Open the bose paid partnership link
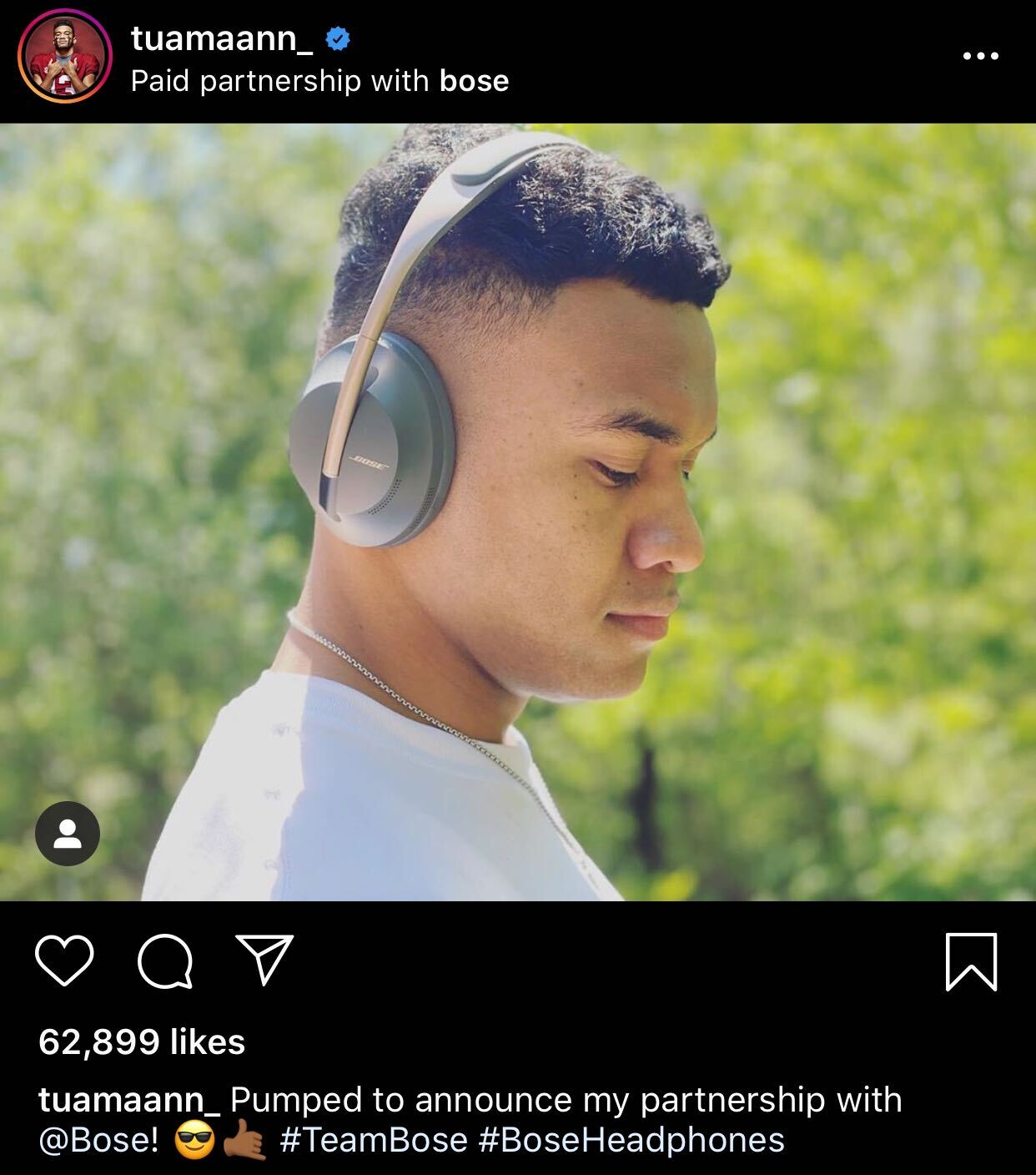The image size is (1036, 1175). (x=474, y=81)
